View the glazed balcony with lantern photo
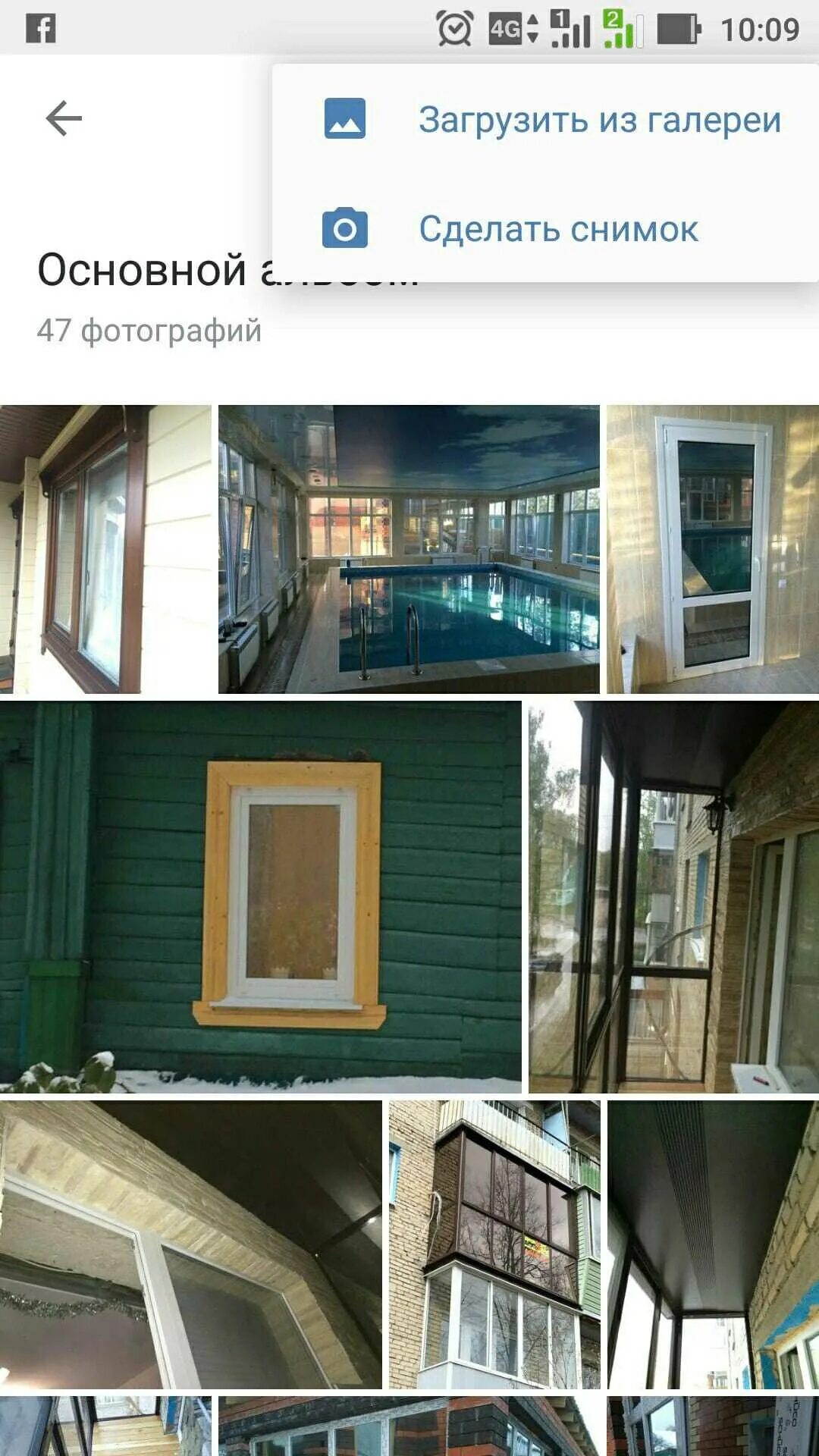The width and height of the screenshot is (819, 1456). click(673, 897)
